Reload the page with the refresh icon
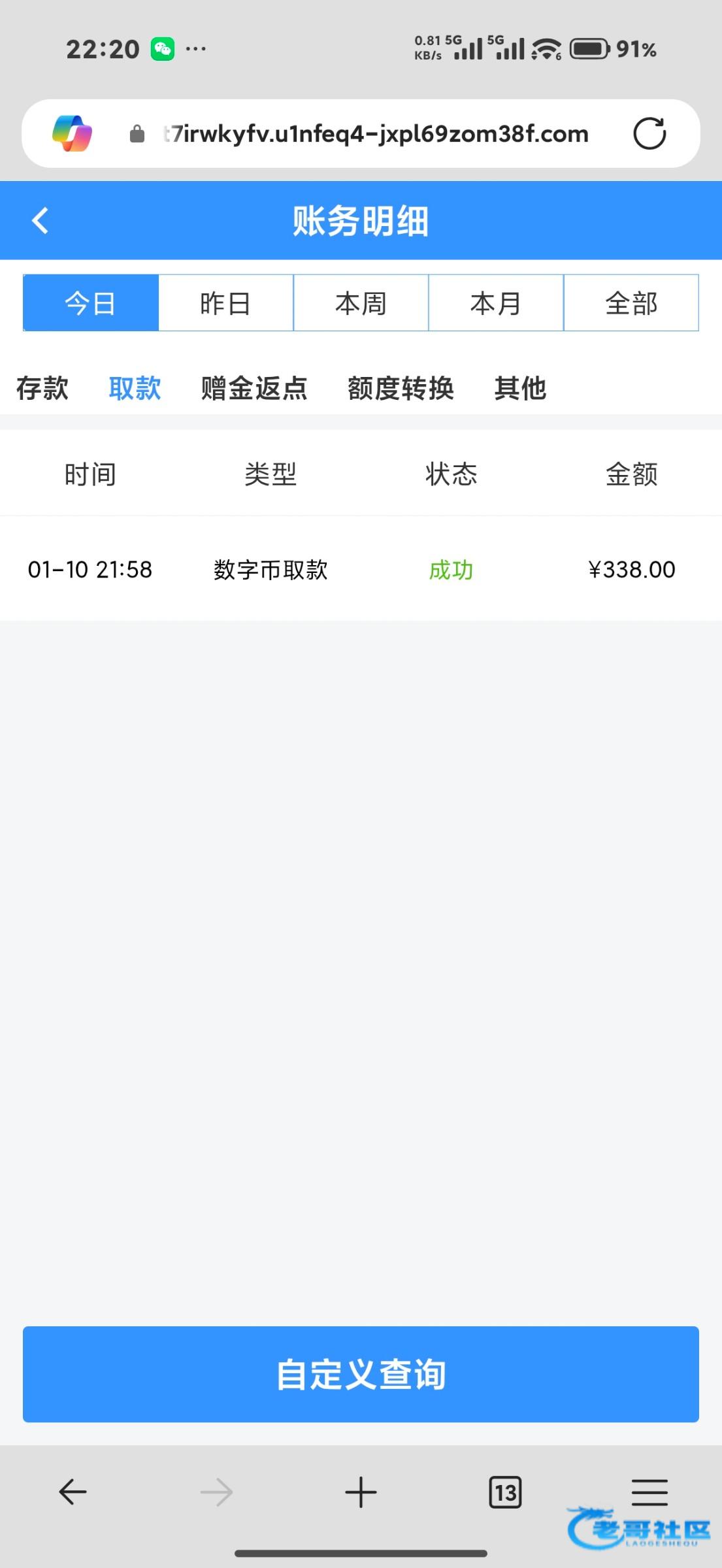 [x=649, y=134]
